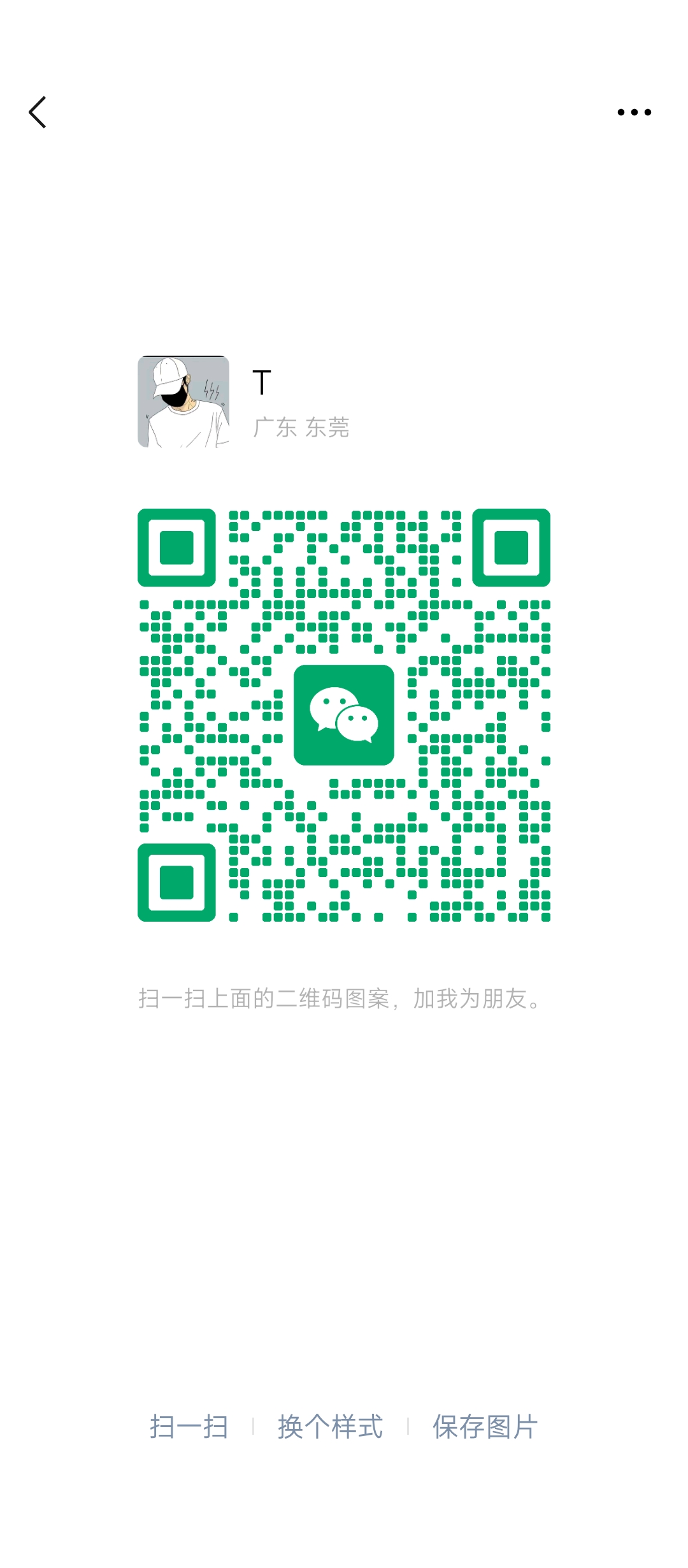Change QR style with 换个样式
Screen dimensions: 688x1568
click(331, 1426)
